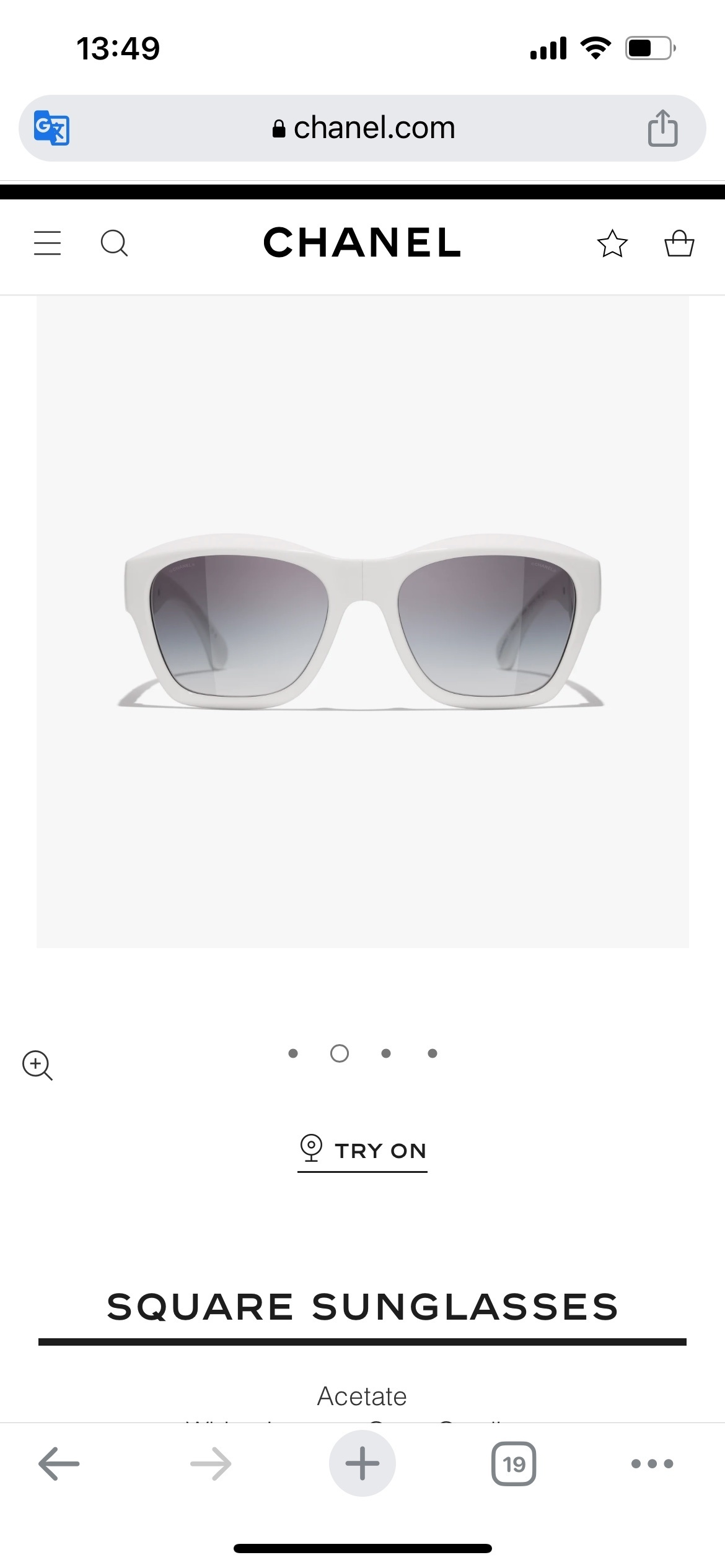Image resolution: width=725 pixels, height=1568 pixels.
Task: Tap the lock icon beside chanel.com
Action: 278,127
